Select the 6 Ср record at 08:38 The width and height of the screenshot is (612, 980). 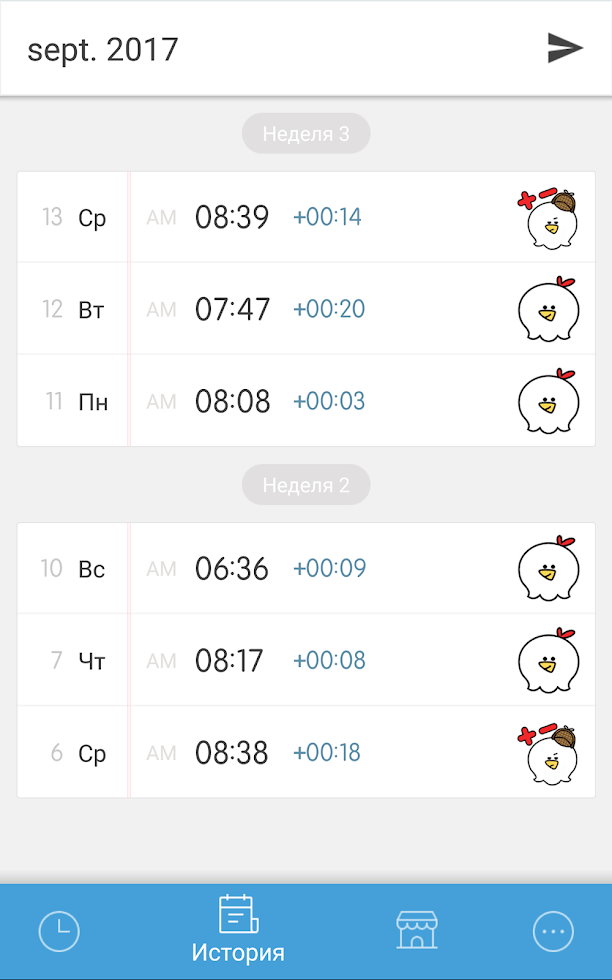tap(306, 752)
